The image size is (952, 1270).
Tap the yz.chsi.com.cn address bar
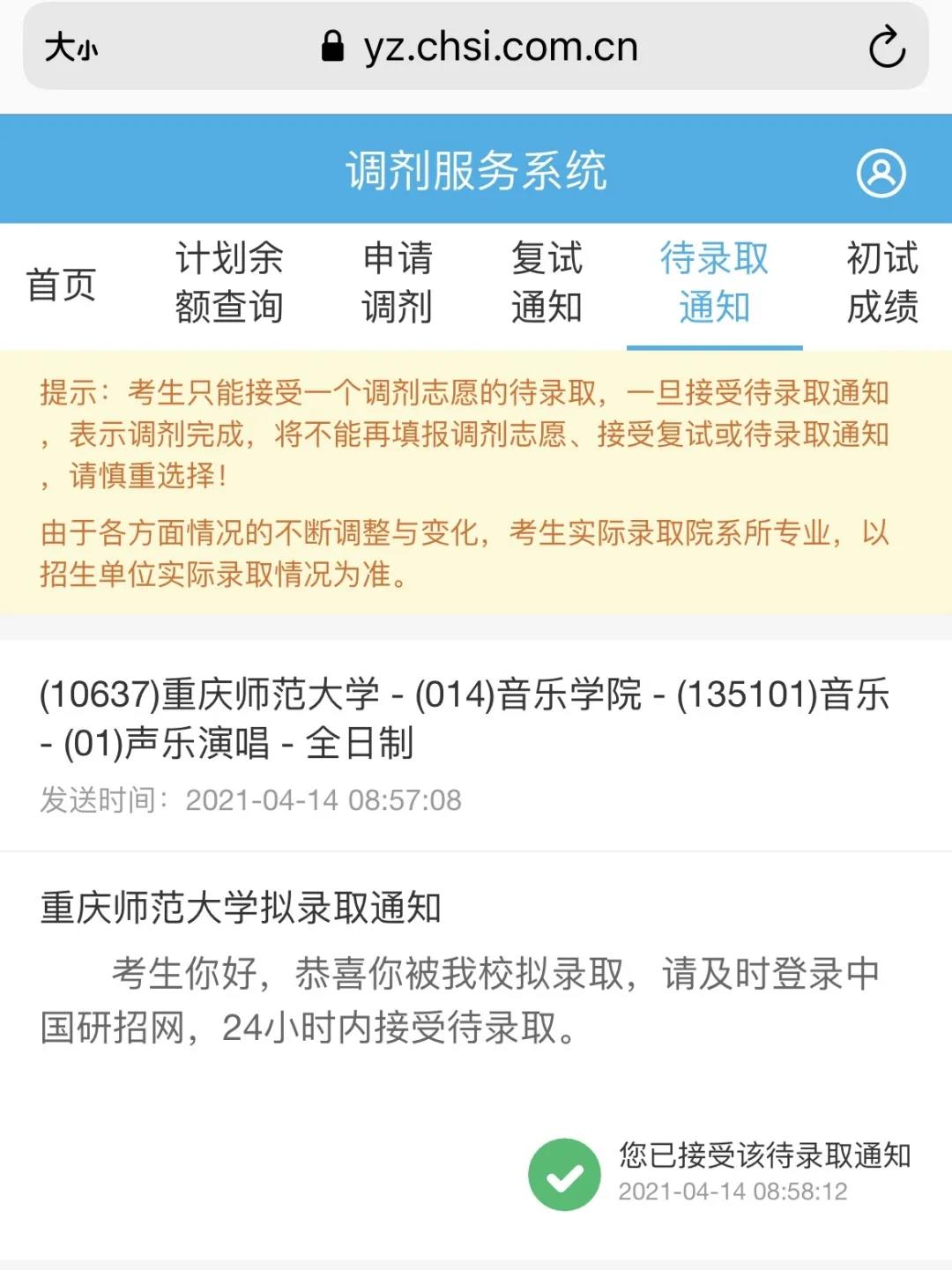click(480, 48)
